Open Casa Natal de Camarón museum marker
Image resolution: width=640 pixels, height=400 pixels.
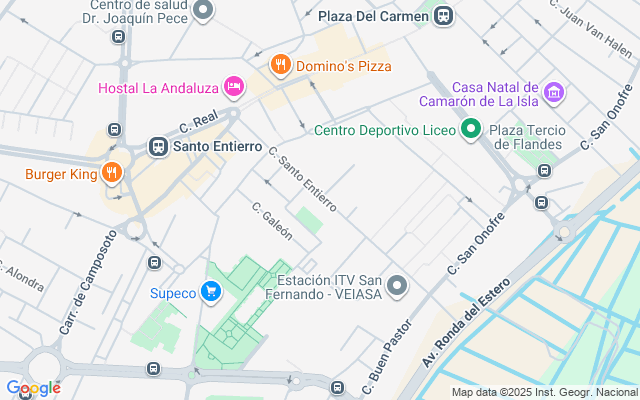(554, 93)
